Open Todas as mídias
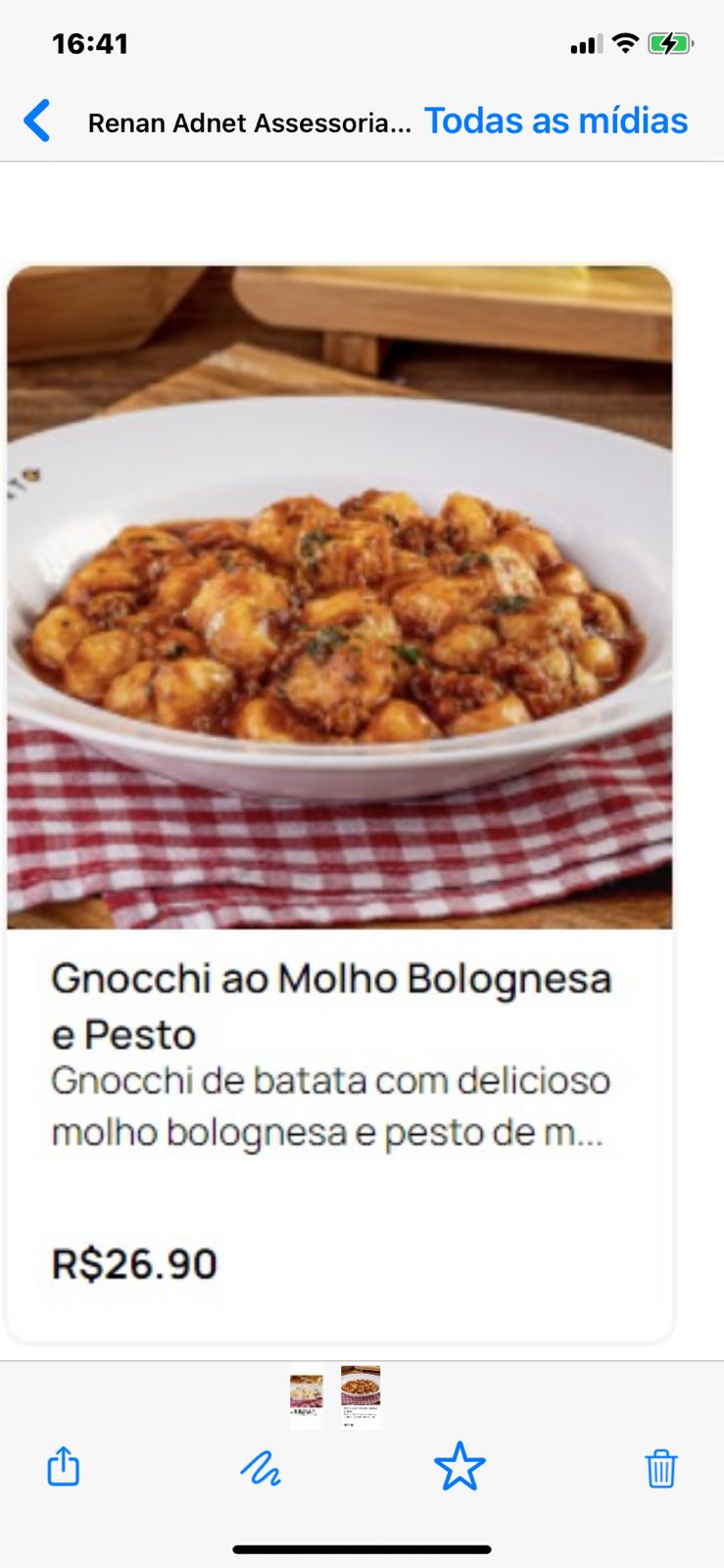The image size is (724, 1568). pos(555,122)
